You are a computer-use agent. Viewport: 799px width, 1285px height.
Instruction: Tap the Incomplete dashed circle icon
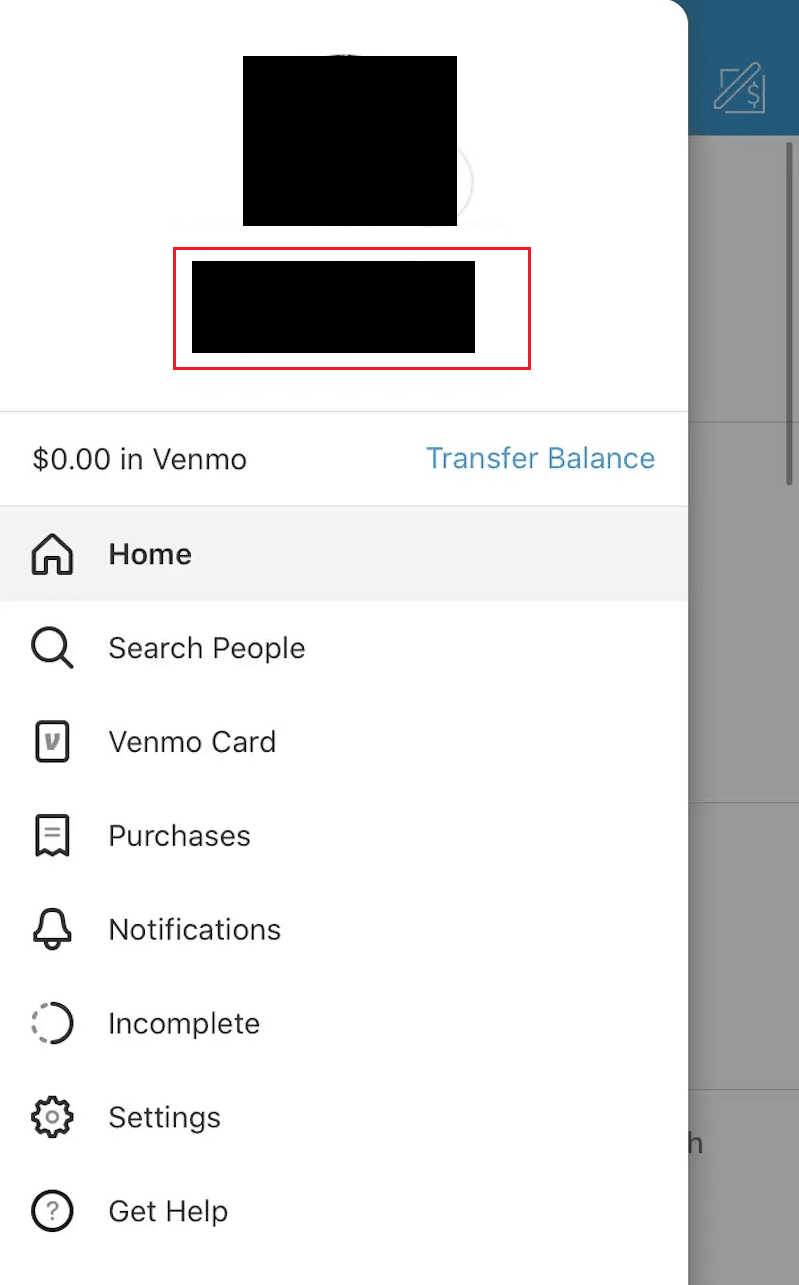[x=50, y=1023]
